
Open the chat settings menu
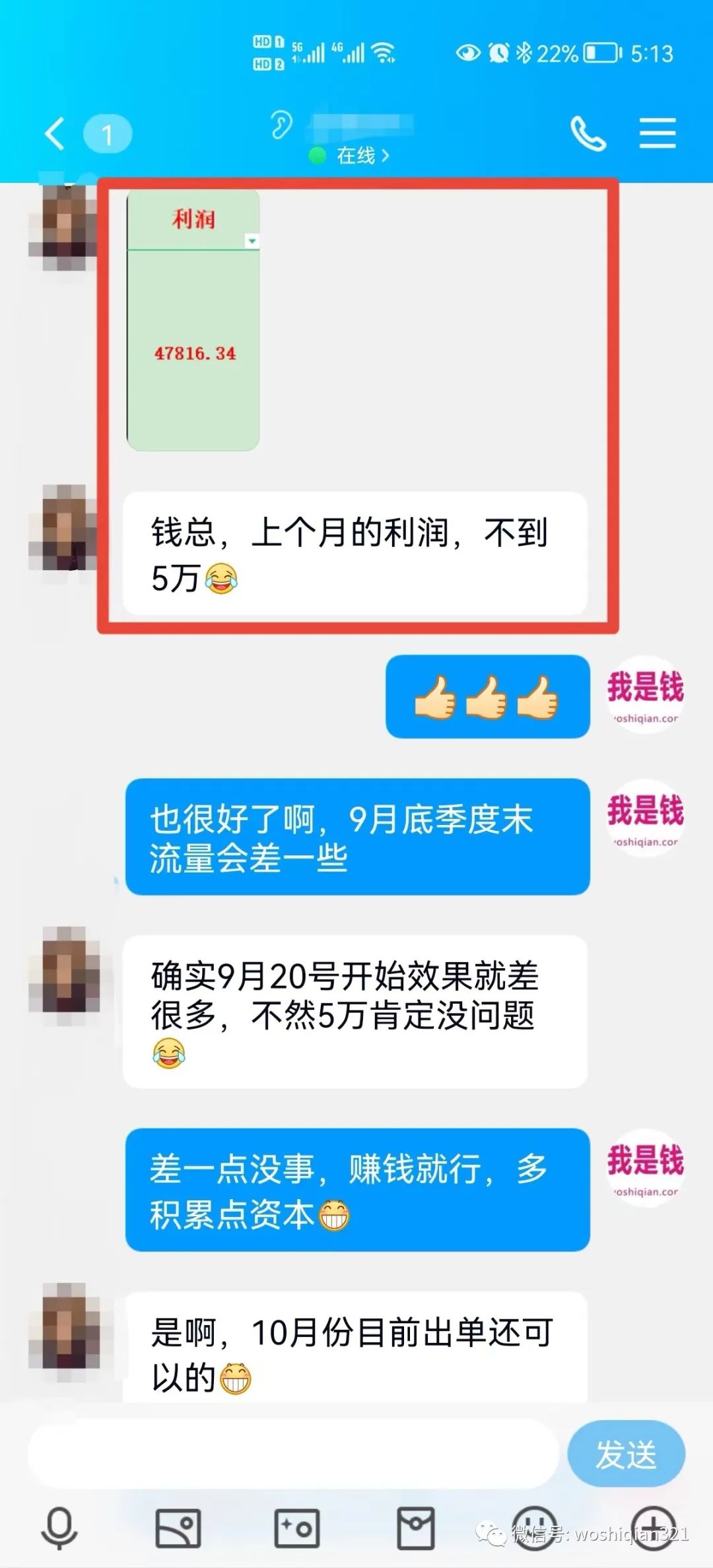pos(657,134)
